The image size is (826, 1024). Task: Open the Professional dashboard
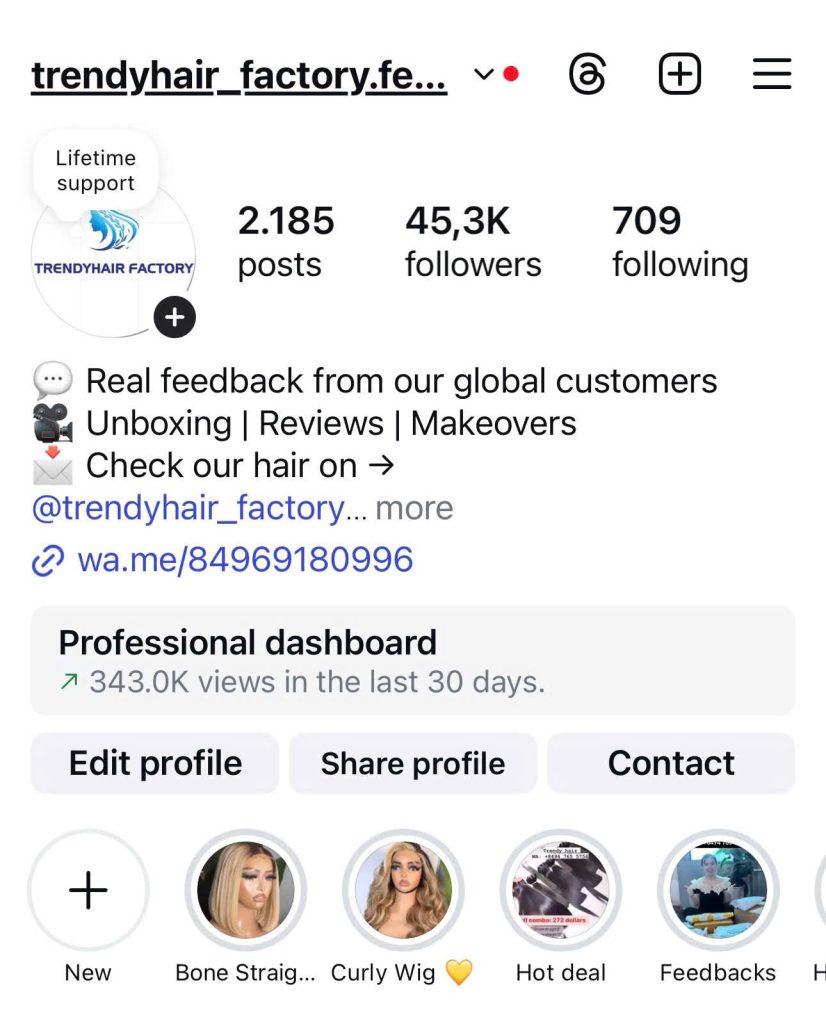point(412,660)
